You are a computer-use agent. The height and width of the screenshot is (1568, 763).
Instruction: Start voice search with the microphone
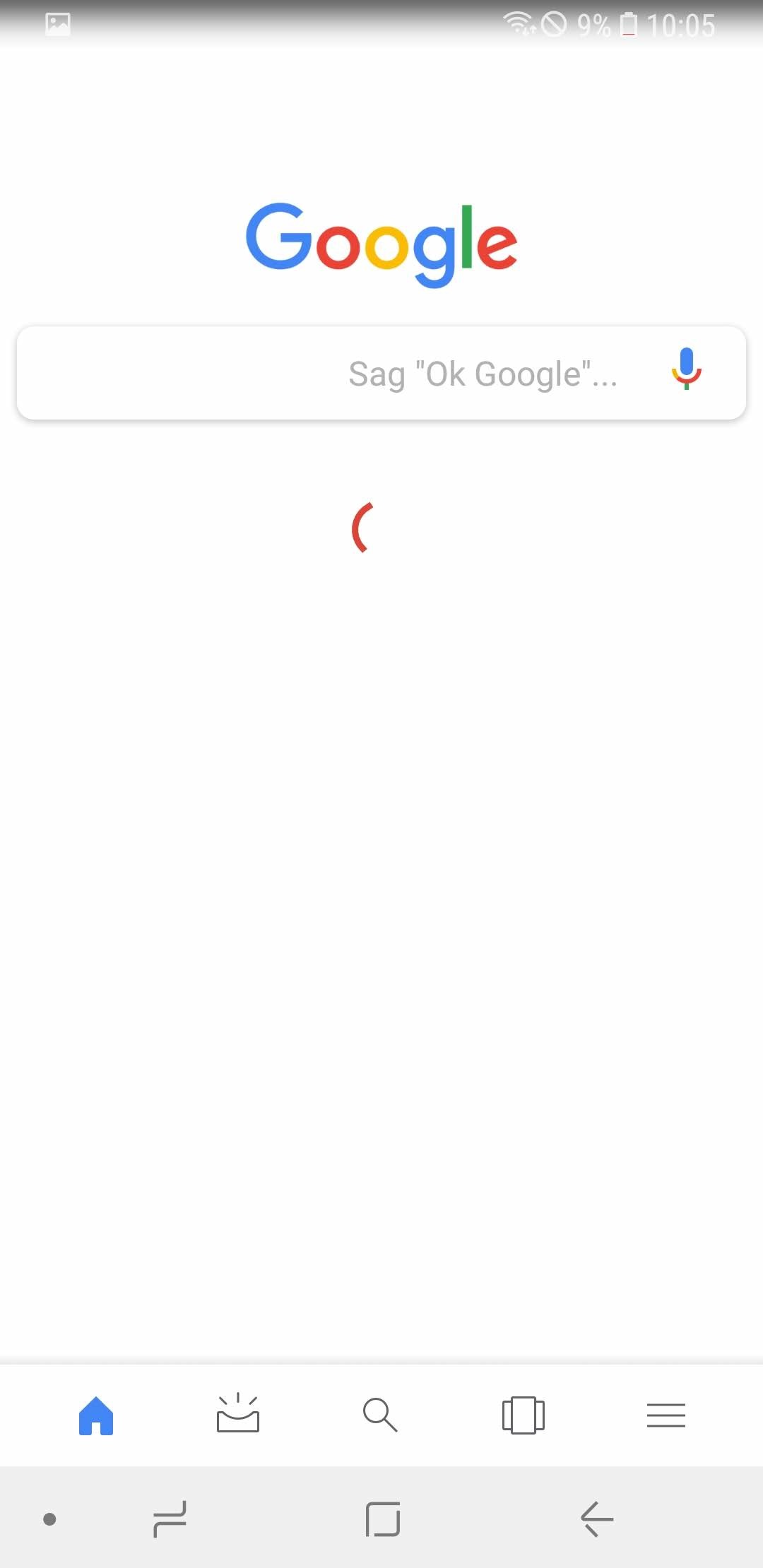(686, 369)
